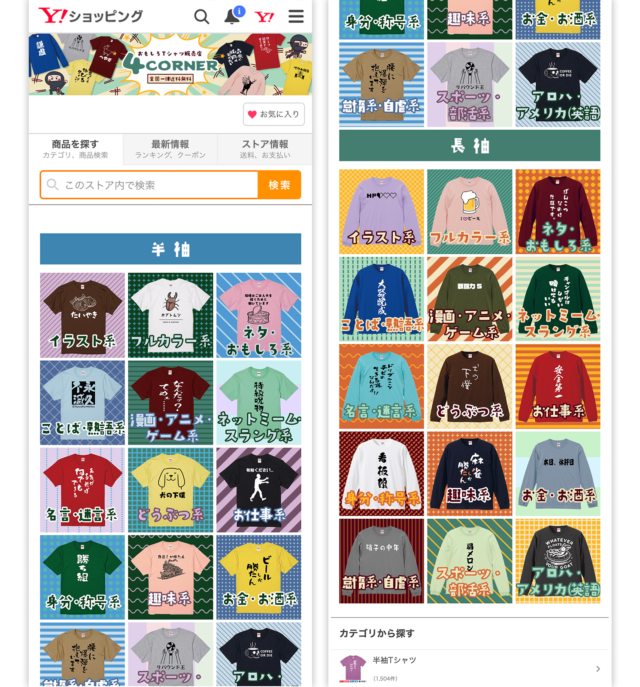640x687 pixels.
Task: Switch to the 最新情報 tab
Action: 170,149
